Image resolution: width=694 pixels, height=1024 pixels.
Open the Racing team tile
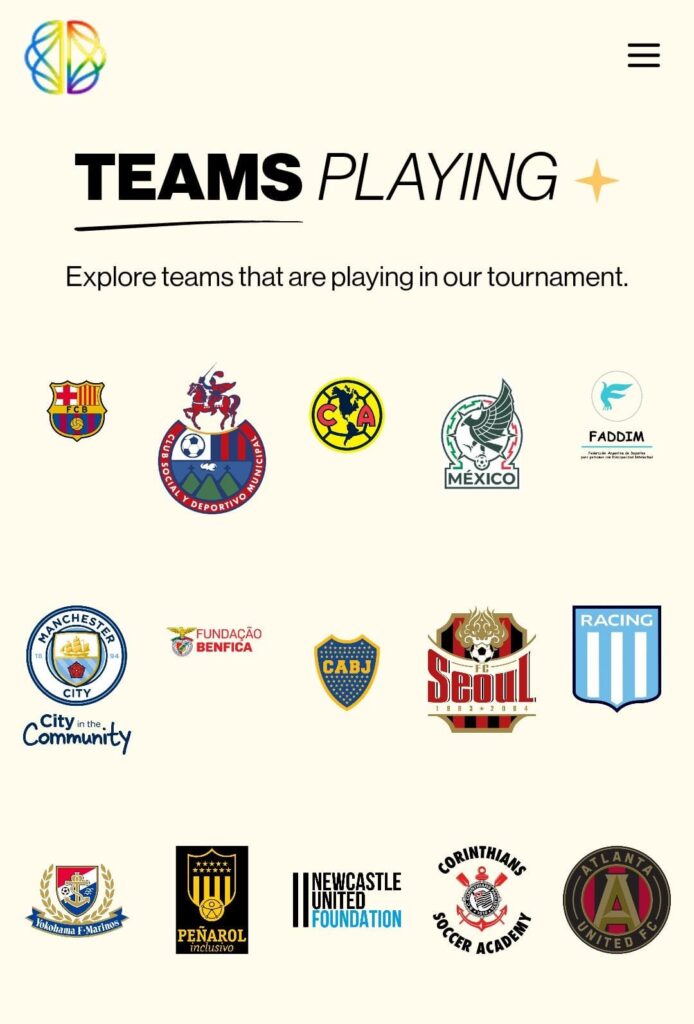coord(616,657)
